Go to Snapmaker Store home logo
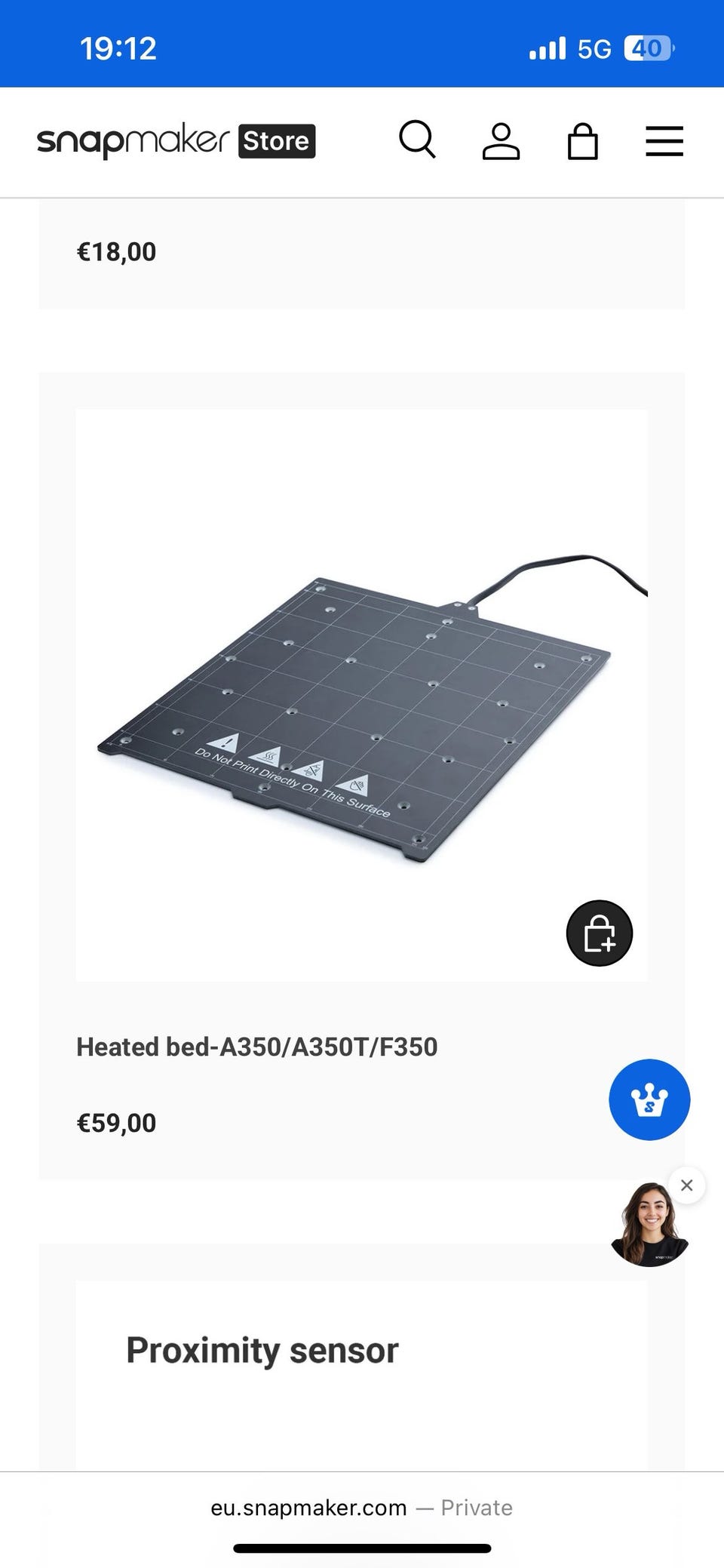 click(x=176, y=141)
